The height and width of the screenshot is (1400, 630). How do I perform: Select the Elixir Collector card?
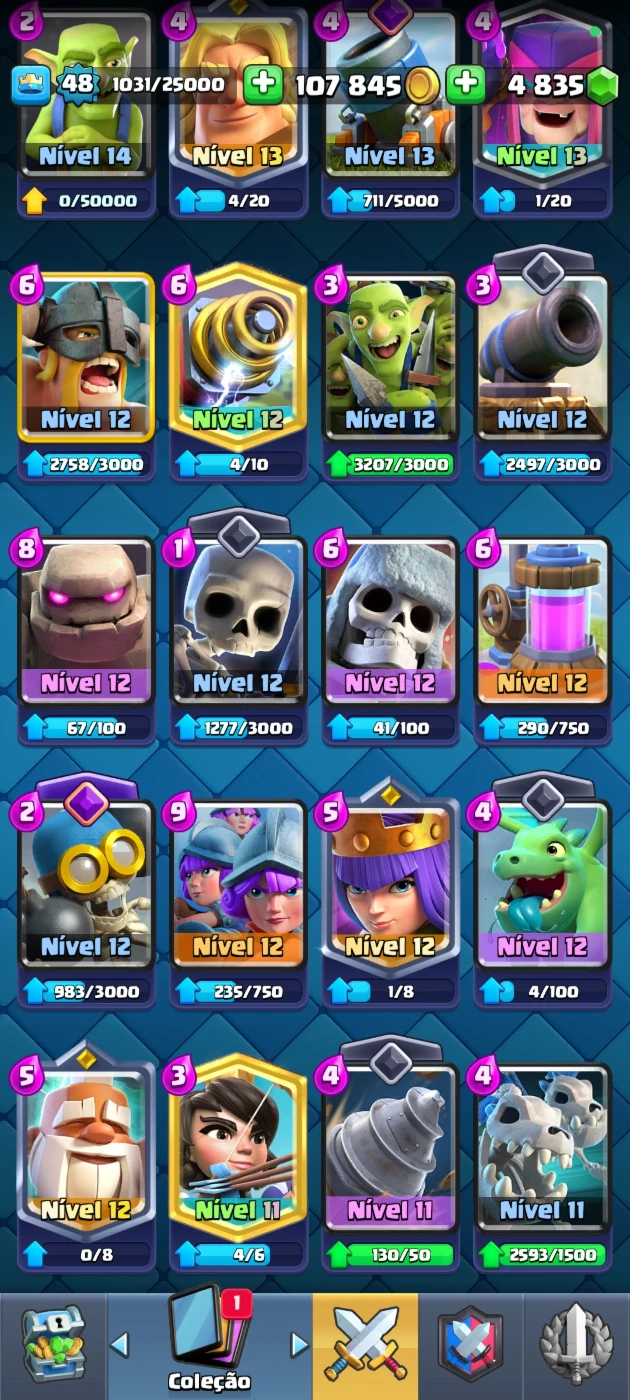(542, 625)
